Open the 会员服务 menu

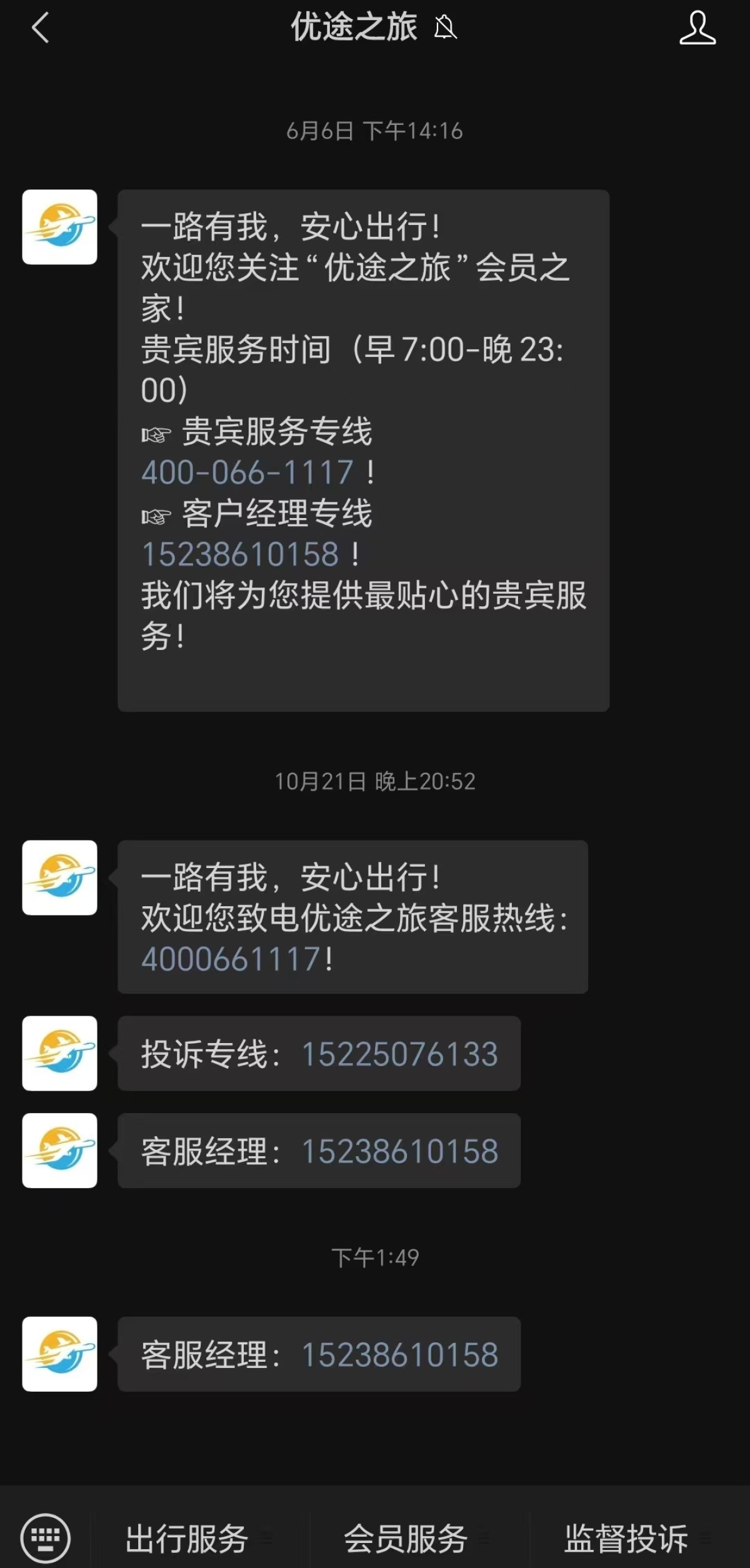point(406,1538)
